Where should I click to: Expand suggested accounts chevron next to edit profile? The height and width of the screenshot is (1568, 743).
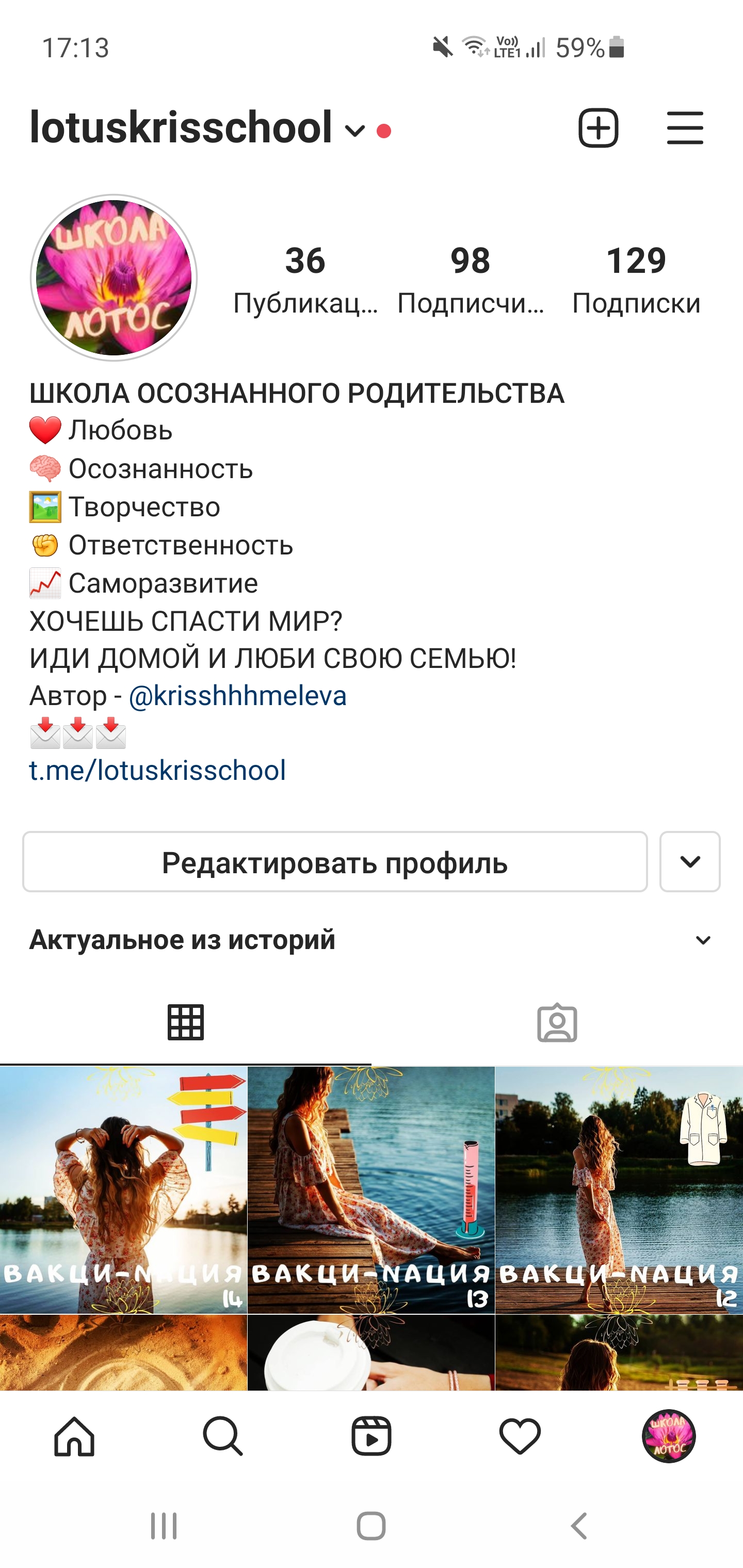pos(689,862)
